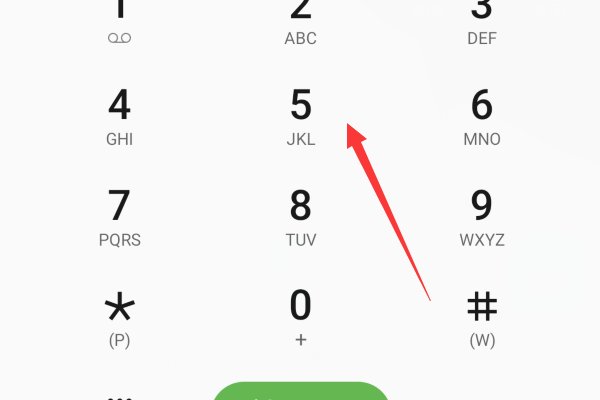Tap the 6 MNO key

click(x=481, y=117)
